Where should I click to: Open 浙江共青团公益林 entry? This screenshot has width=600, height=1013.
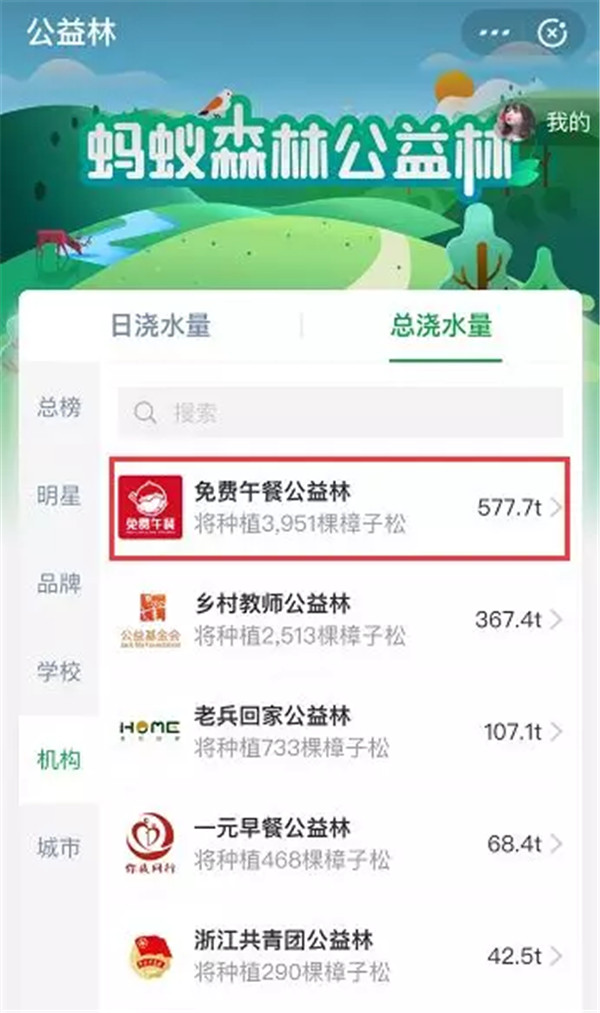pyautogui.click(x=340, y=956)
